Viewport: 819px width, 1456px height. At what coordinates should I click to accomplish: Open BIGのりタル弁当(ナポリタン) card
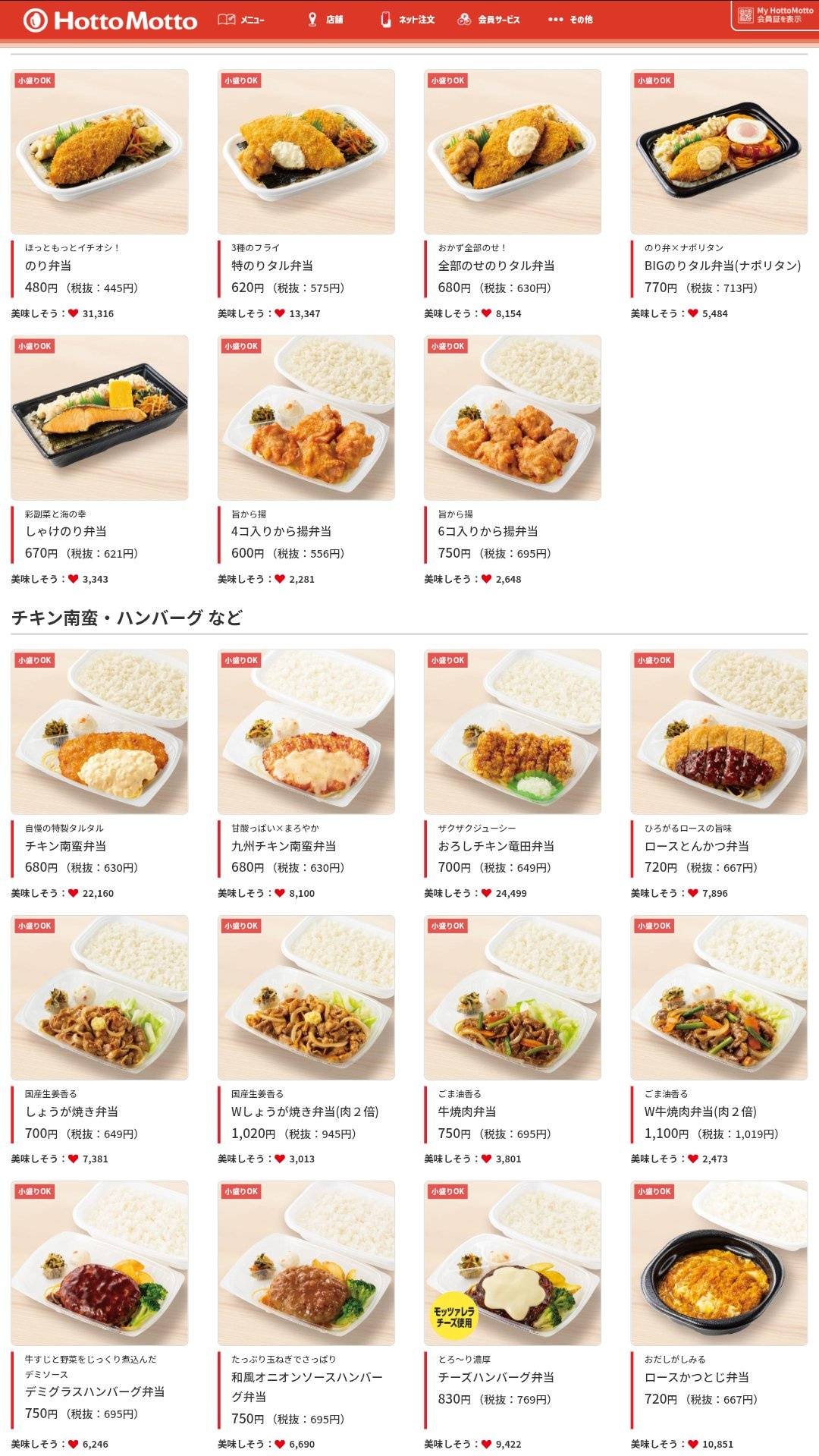pyautogui.click(x=719, y=184)
